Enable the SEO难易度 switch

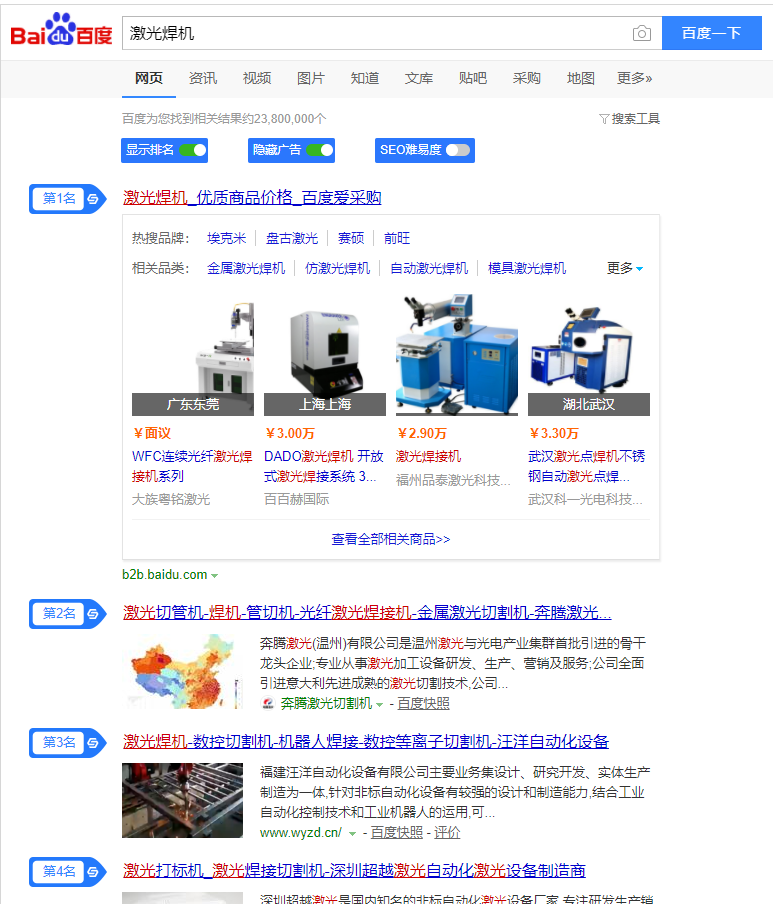457,150
